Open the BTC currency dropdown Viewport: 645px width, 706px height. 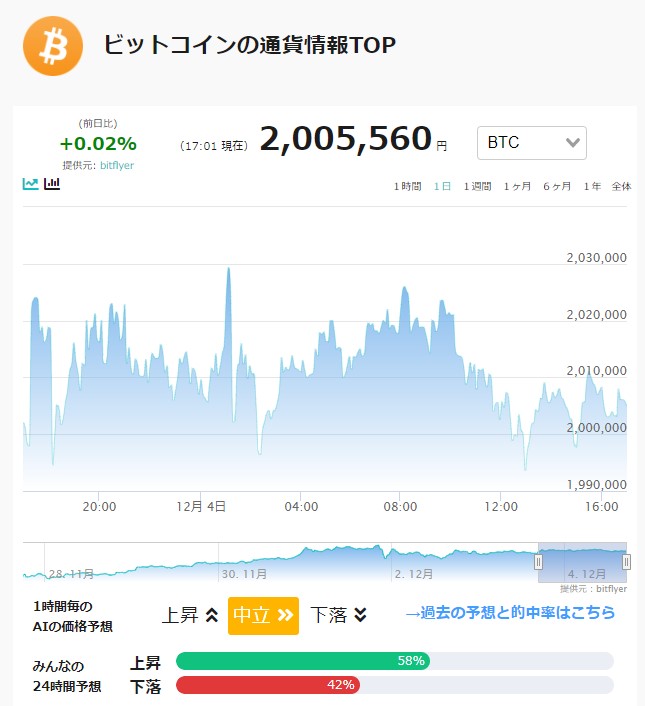[532, 143]
